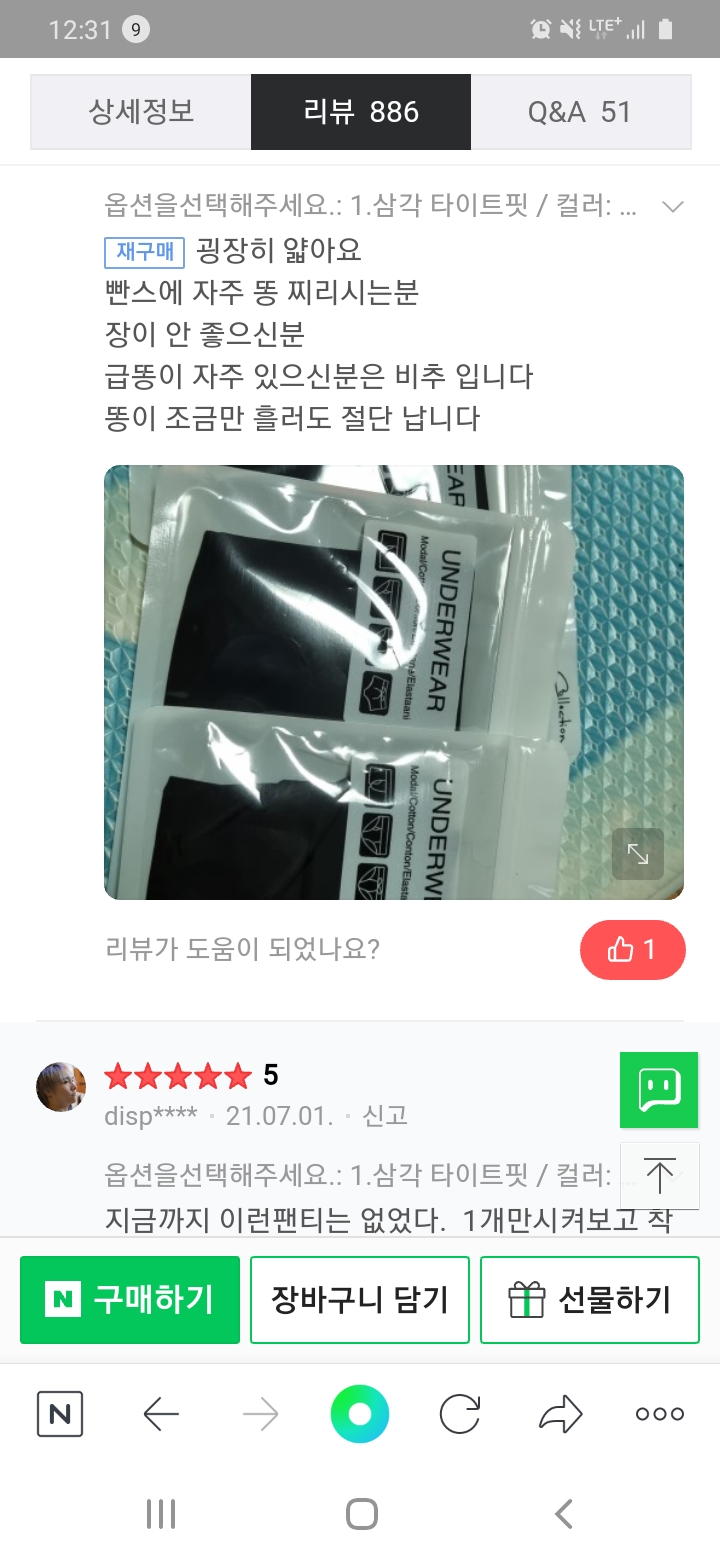Tap the system home button
This screenshot has width=720, height=1560.
[x=361, y=1514]
